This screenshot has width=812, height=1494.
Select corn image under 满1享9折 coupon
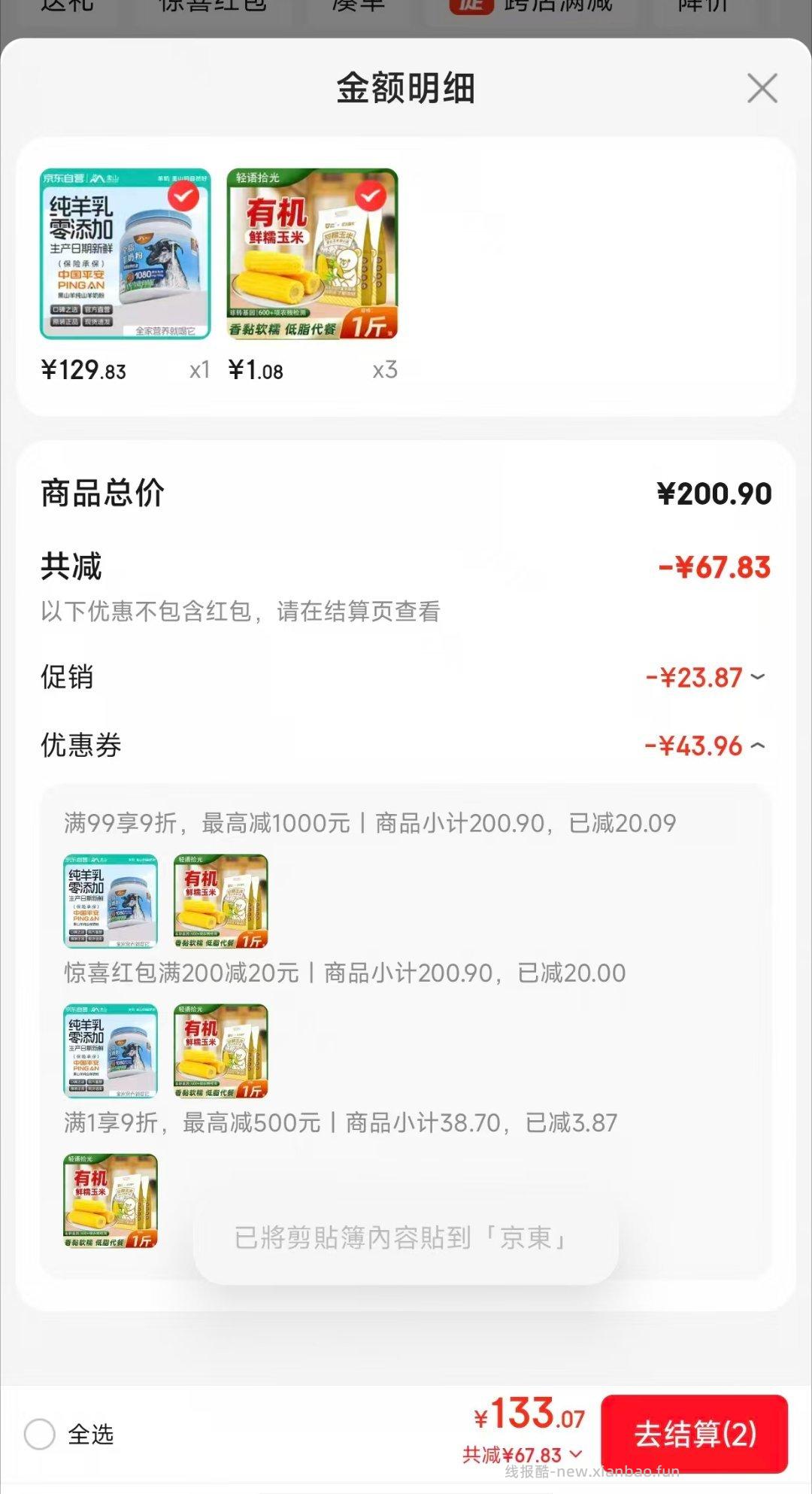tap(110, 1201)
